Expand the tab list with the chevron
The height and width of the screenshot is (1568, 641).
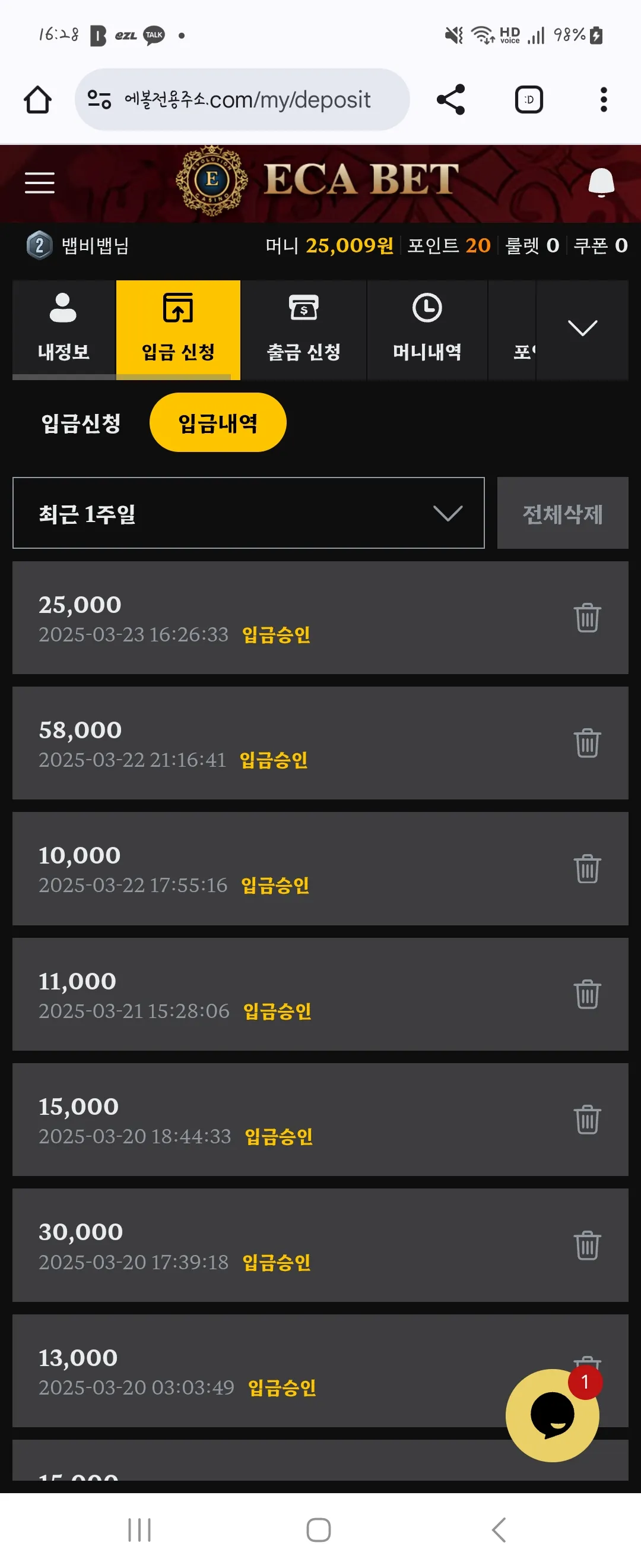582,329
